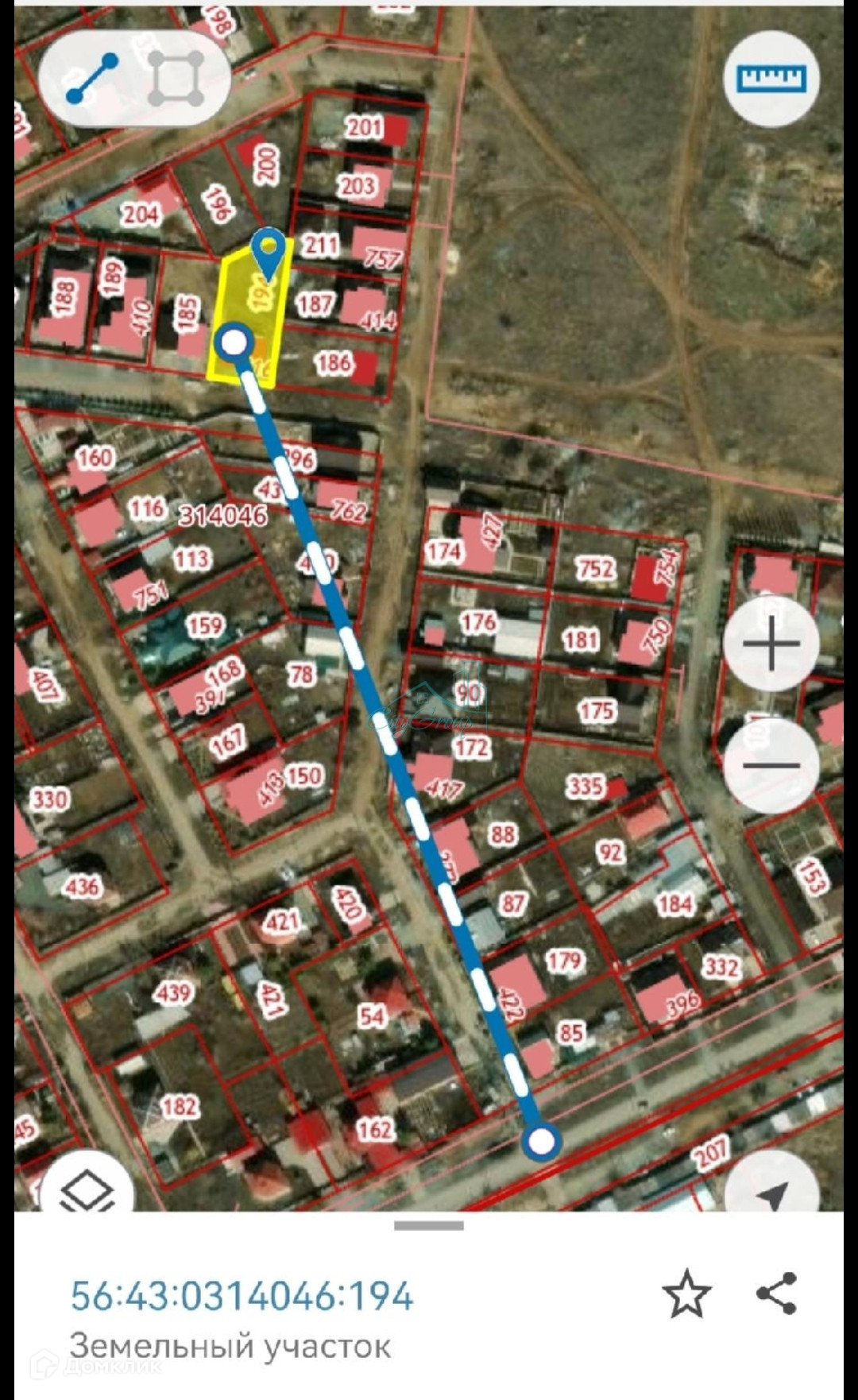
Task: Add parcel 56:43:0314046:194 to favorites
Action: 686,1294
